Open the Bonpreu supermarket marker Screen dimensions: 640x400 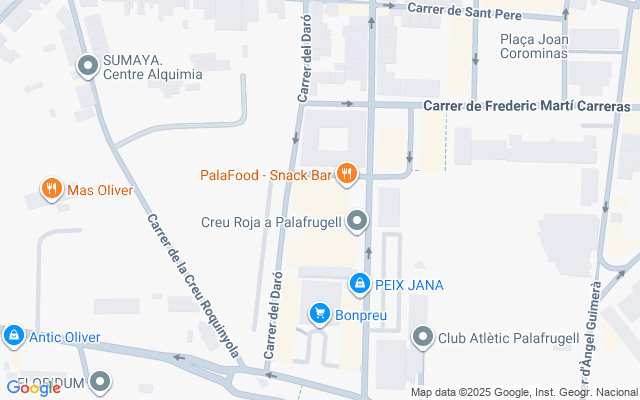pos(320,315)
